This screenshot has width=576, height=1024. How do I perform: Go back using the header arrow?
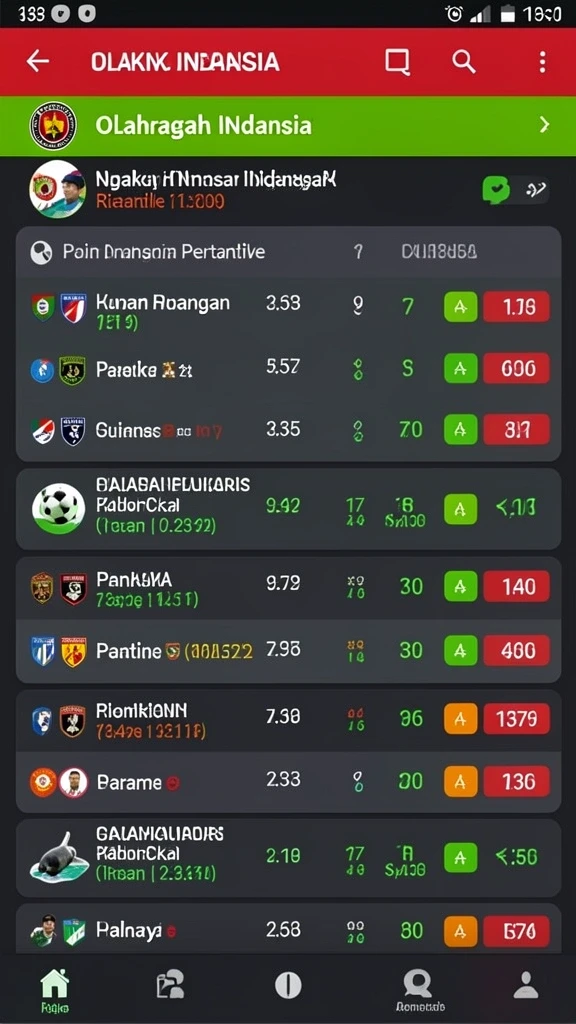point(38,61)
